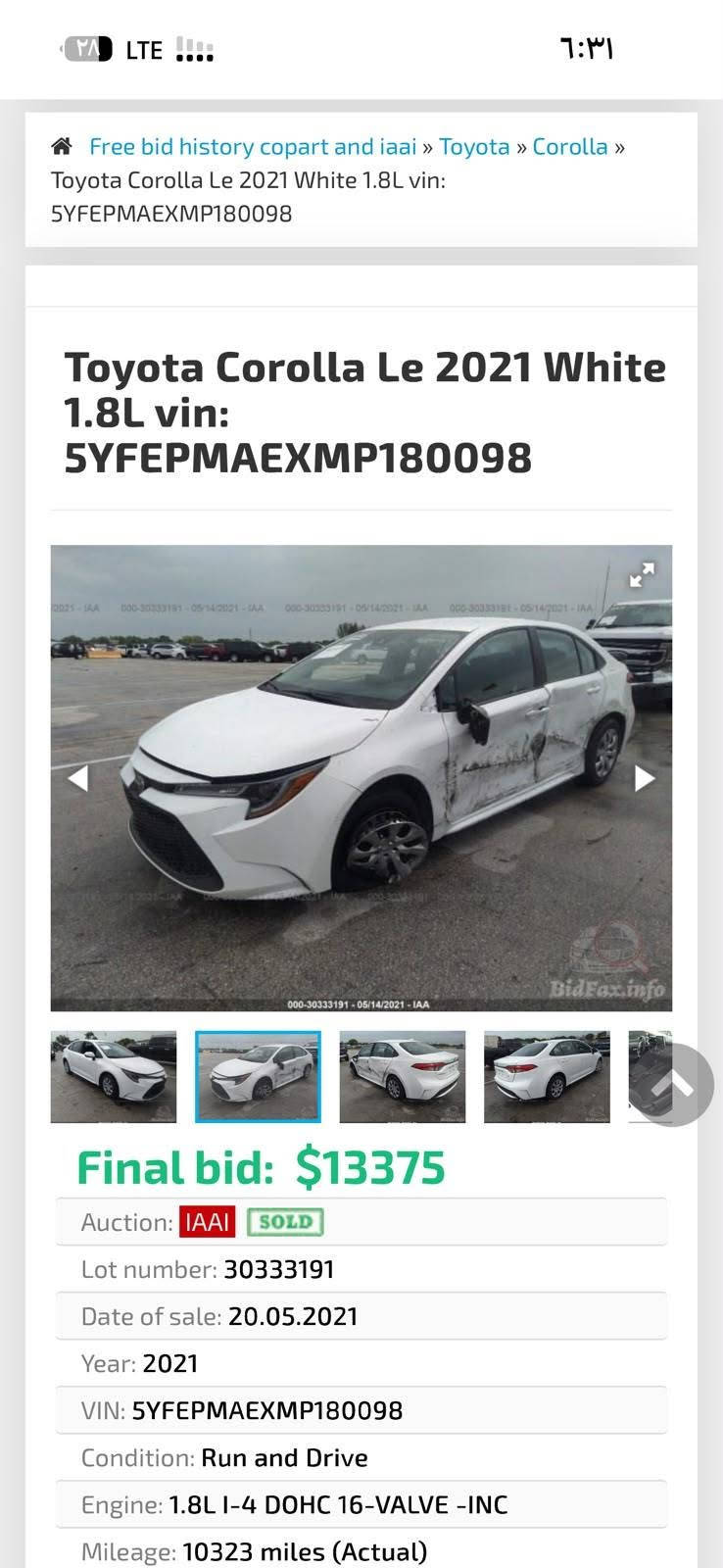The width and height of the screenshot is (723, 1568).
Task: Select the first thumbnail of front-left view
Action: 114,1076
